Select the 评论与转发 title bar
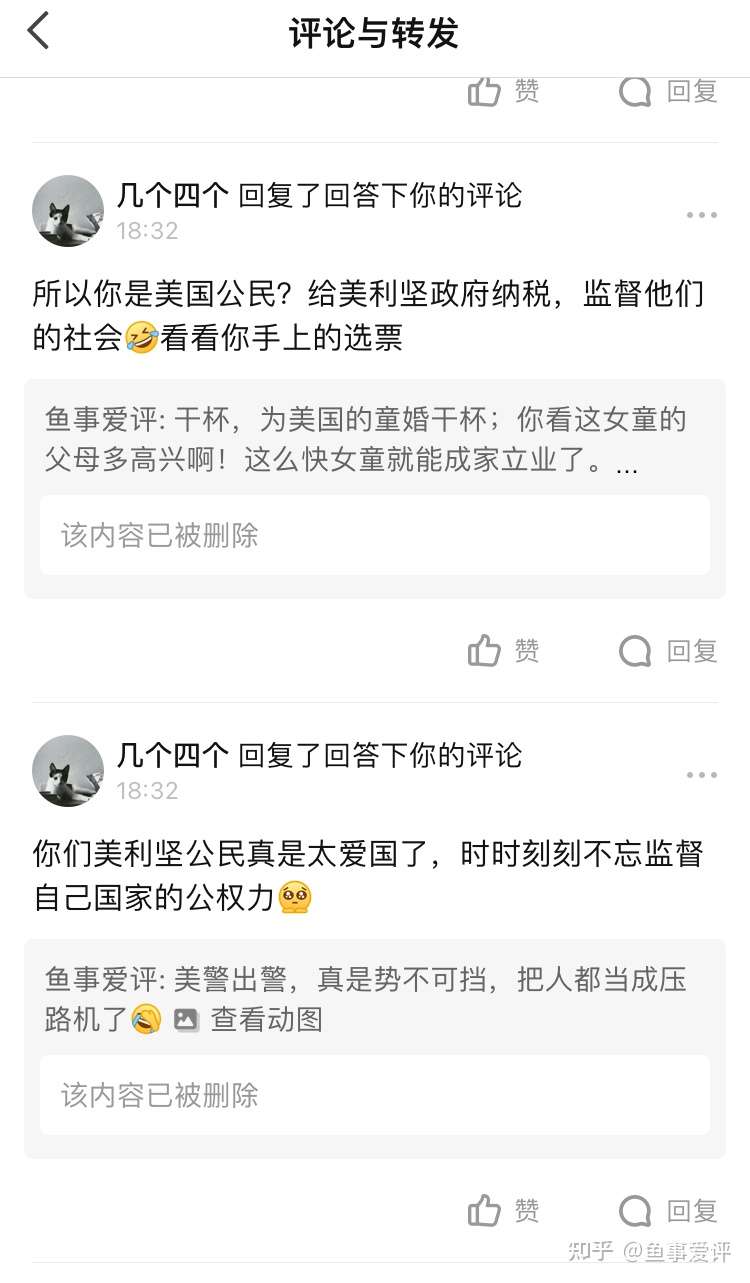This screenshot has width=750, height=1283. (x=375, y=32)
